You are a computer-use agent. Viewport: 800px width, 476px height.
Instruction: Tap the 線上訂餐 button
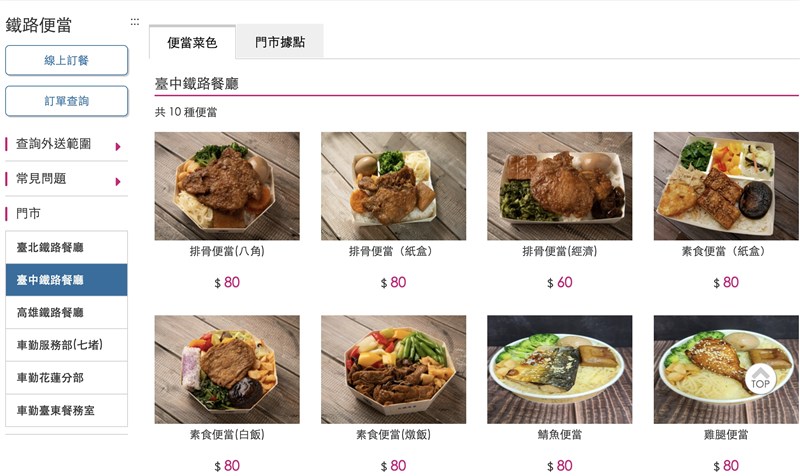(x=67, y=61)
